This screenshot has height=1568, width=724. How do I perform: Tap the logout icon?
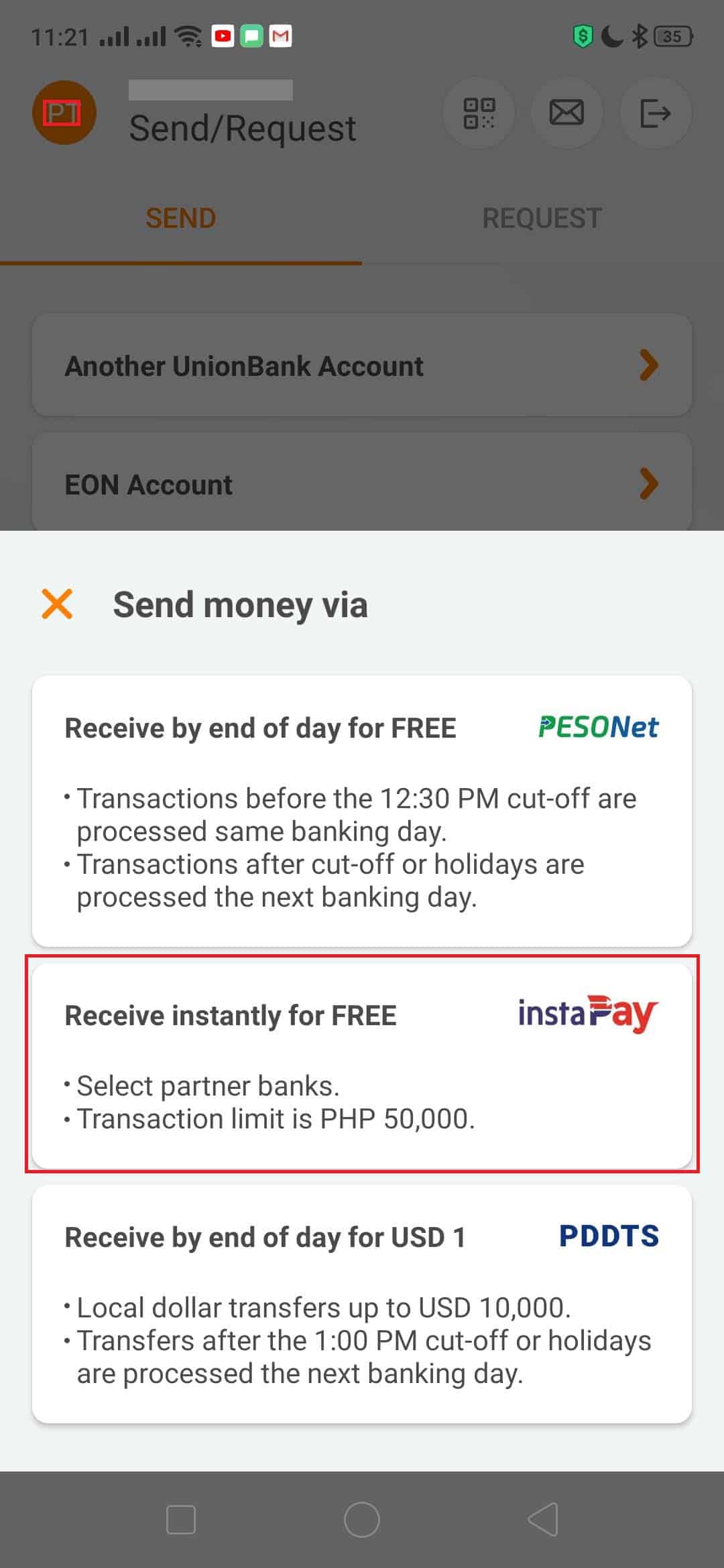[x=655, y=113]
